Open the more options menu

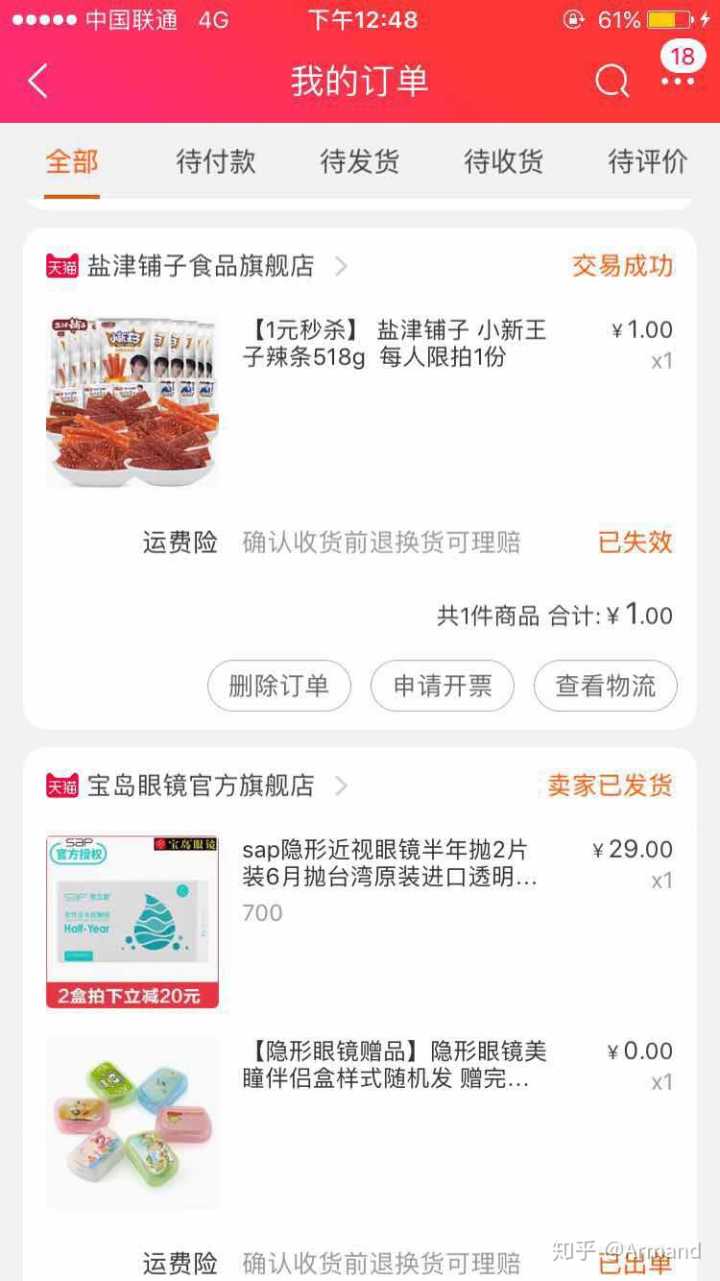point(677,81)
